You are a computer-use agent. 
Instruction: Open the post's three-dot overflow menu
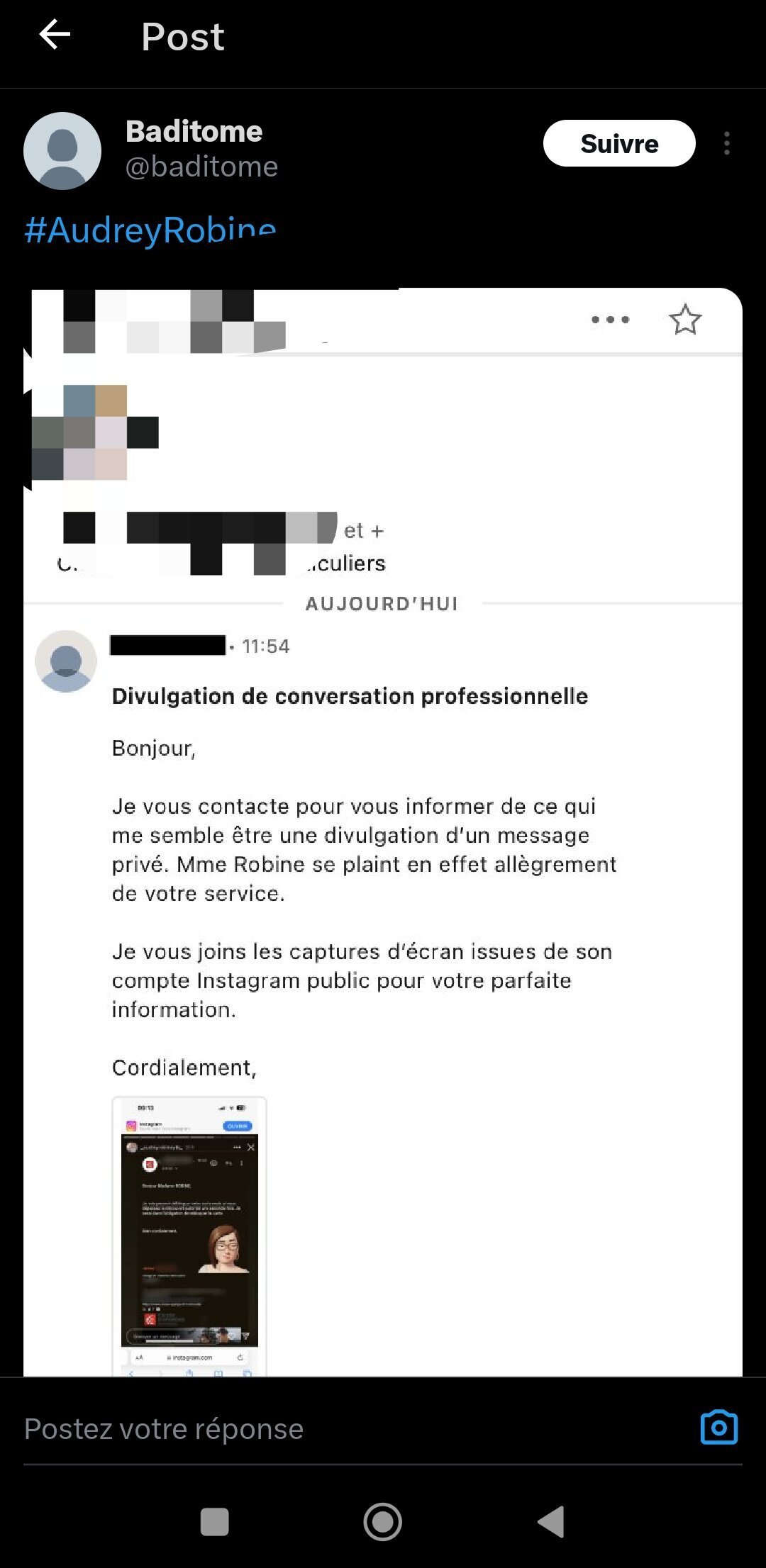[x=726, y=143]
